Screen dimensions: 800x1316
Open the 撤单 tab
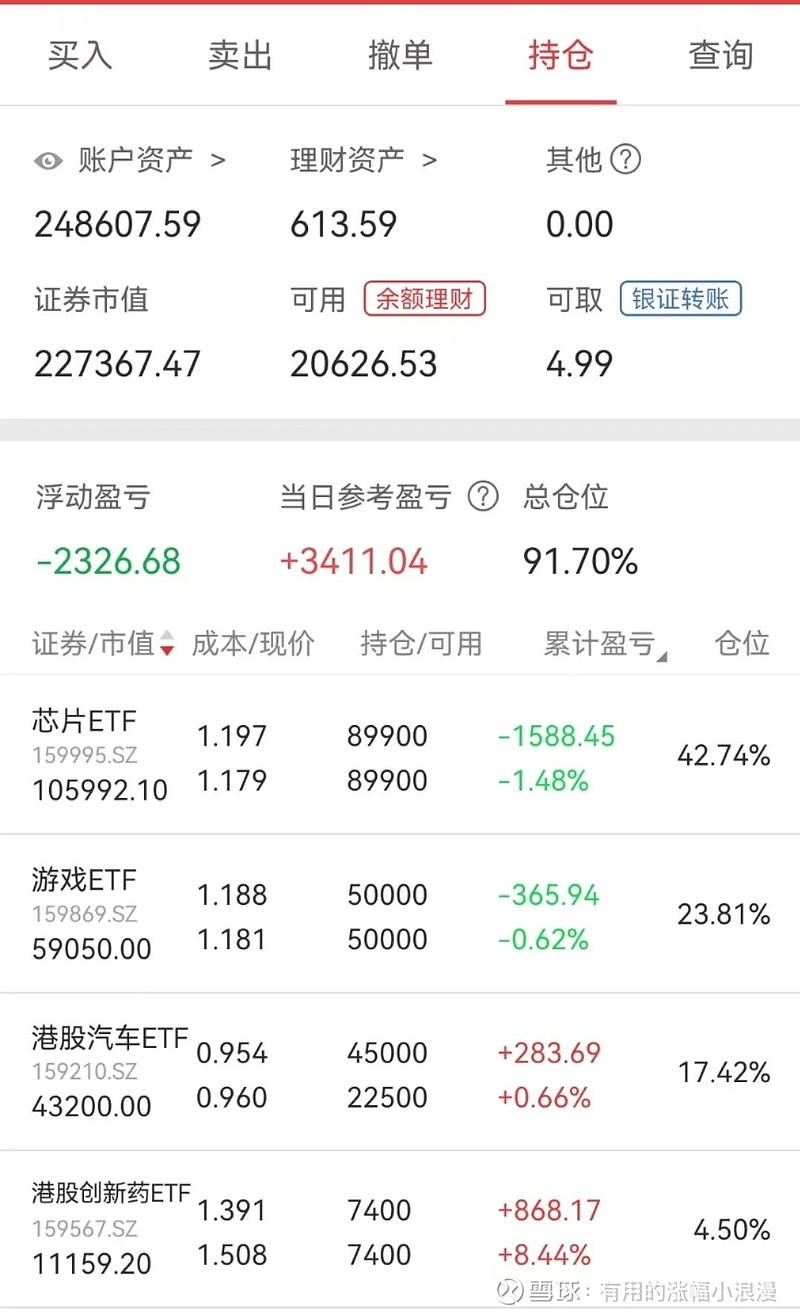pos(400,56)
